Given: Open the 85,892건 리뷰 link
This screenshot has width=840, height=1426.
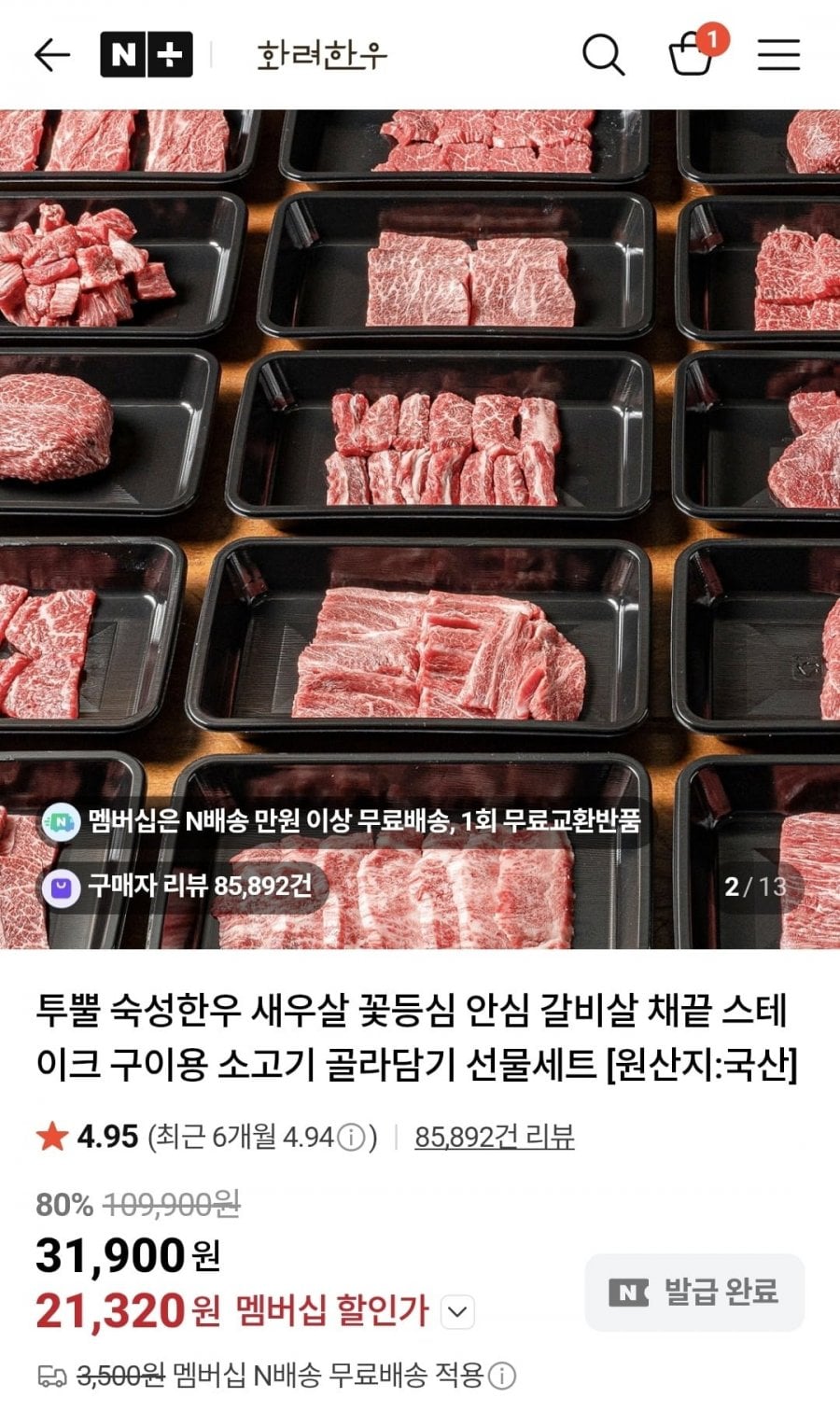Looking at the screenshot, I should pos(494,1137).
